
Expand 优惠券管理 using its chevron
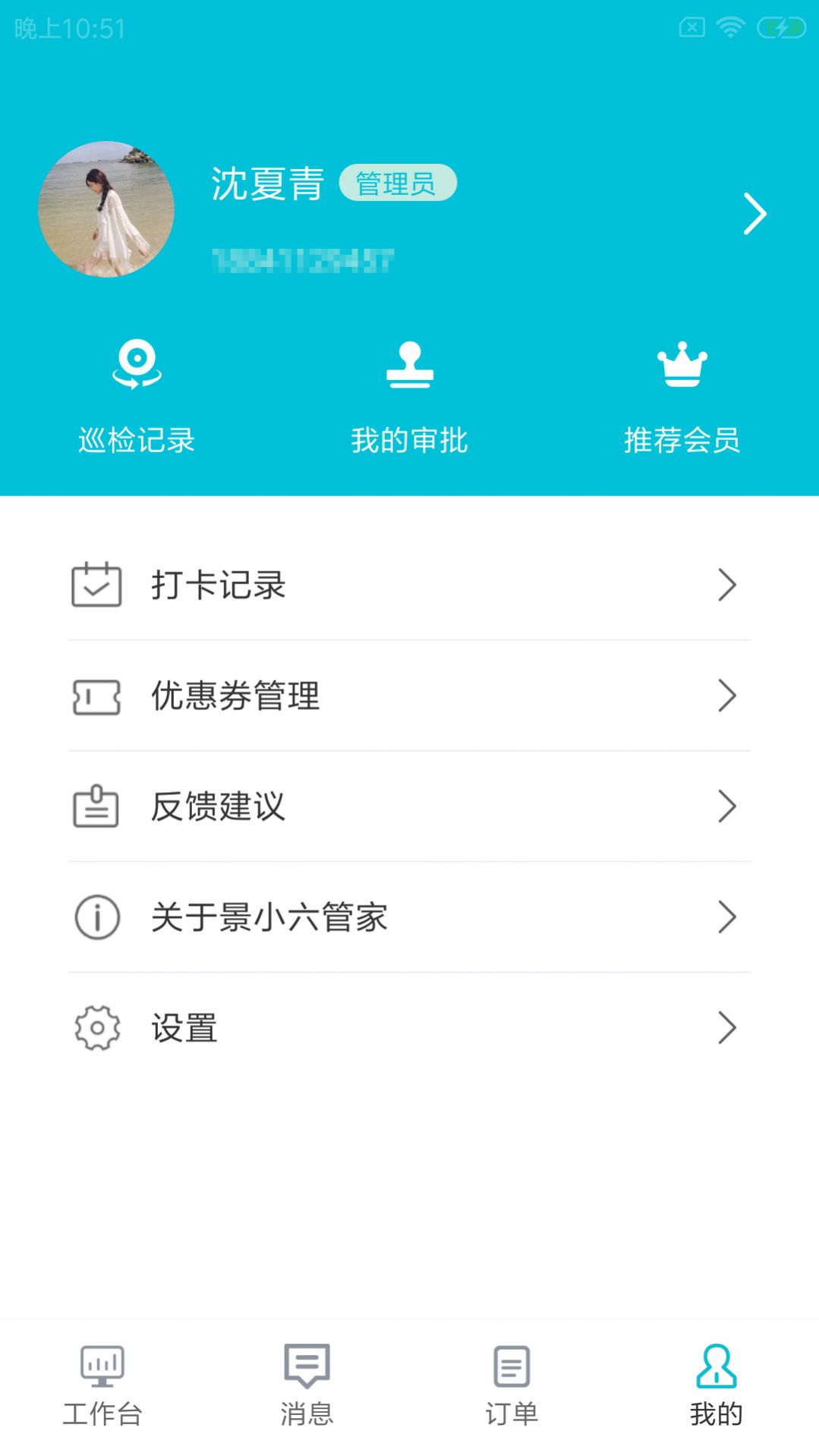pyautogui.click(x=726, y=695)
